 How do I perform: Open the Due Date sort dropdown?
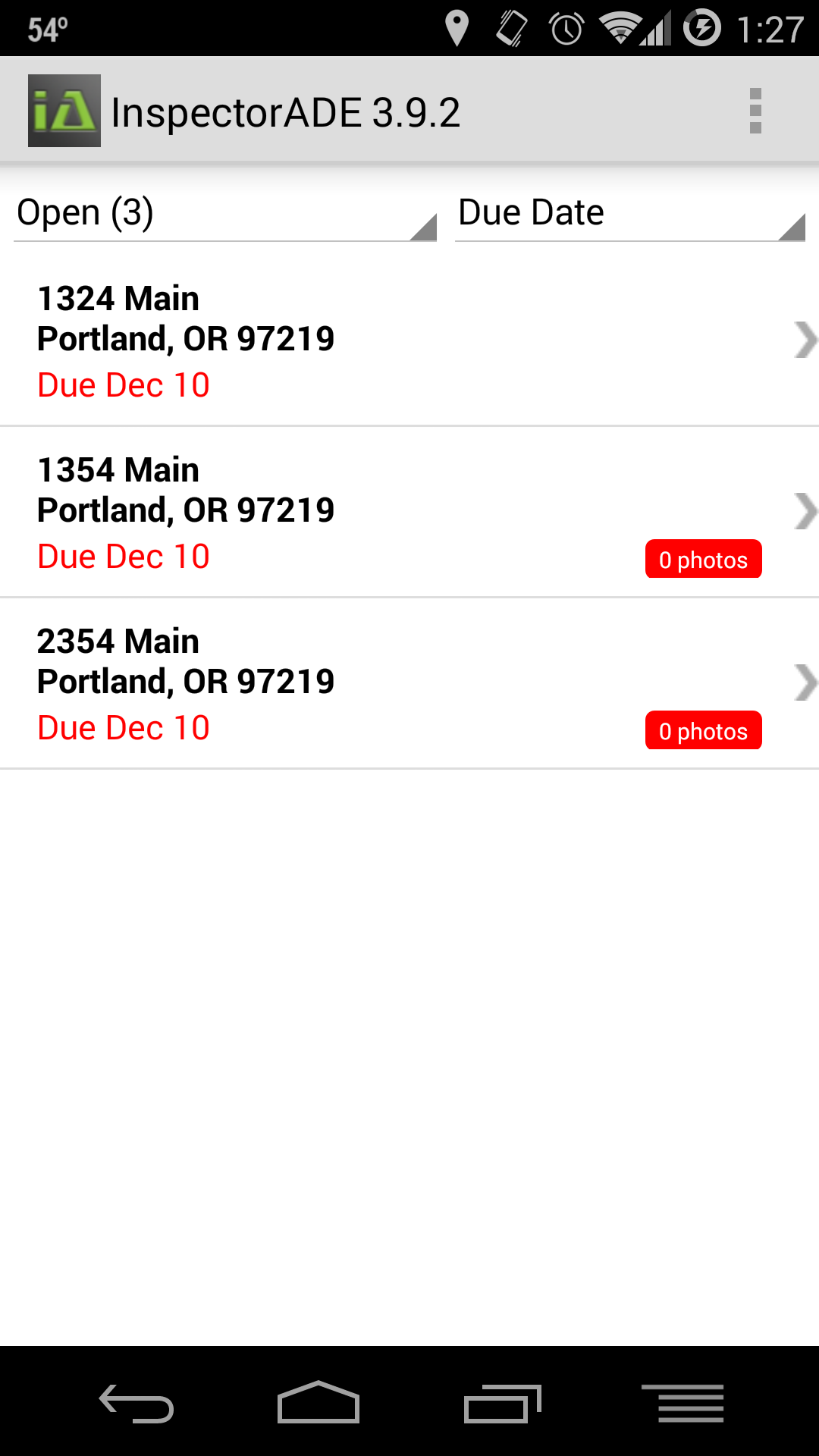(630, 213)
